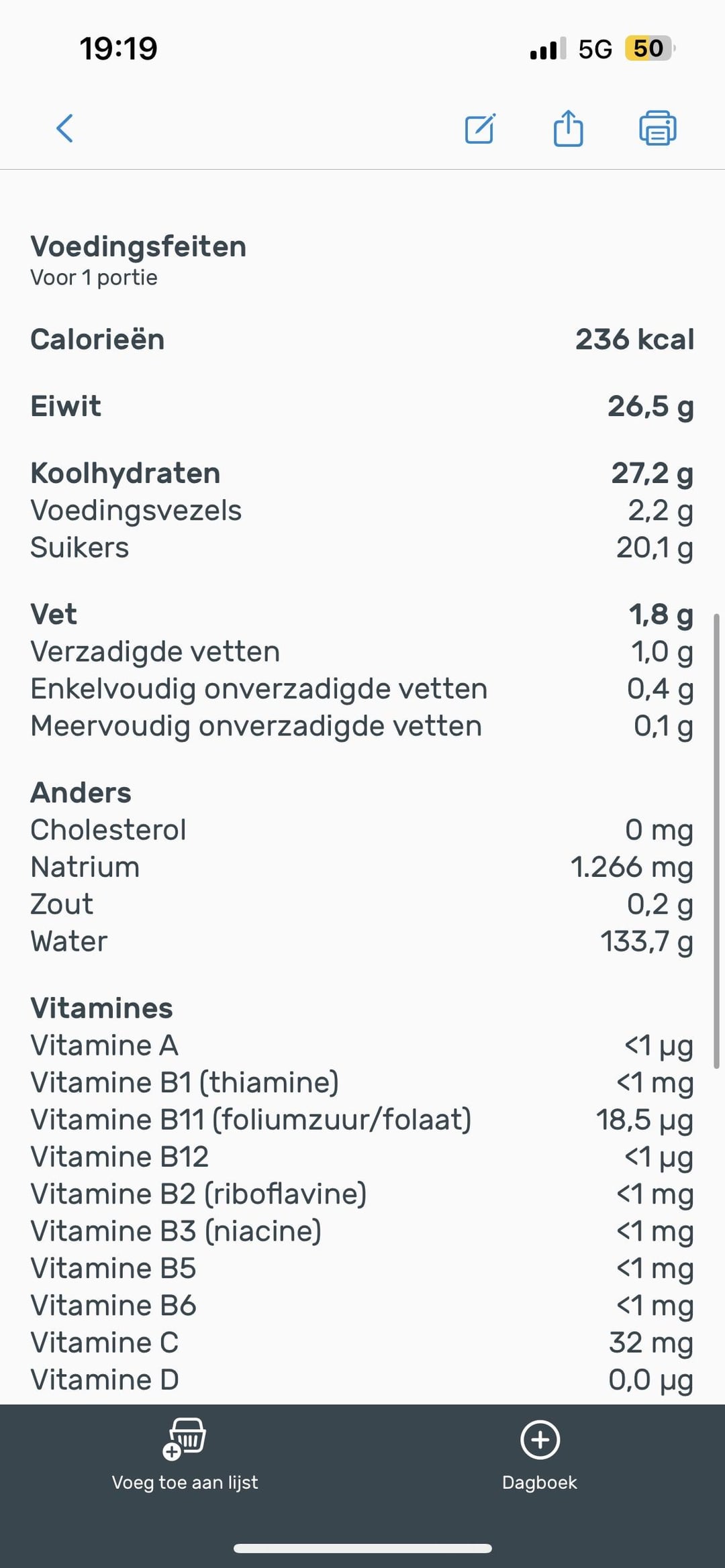Add this portion to Dagboek

(540, 1457)
